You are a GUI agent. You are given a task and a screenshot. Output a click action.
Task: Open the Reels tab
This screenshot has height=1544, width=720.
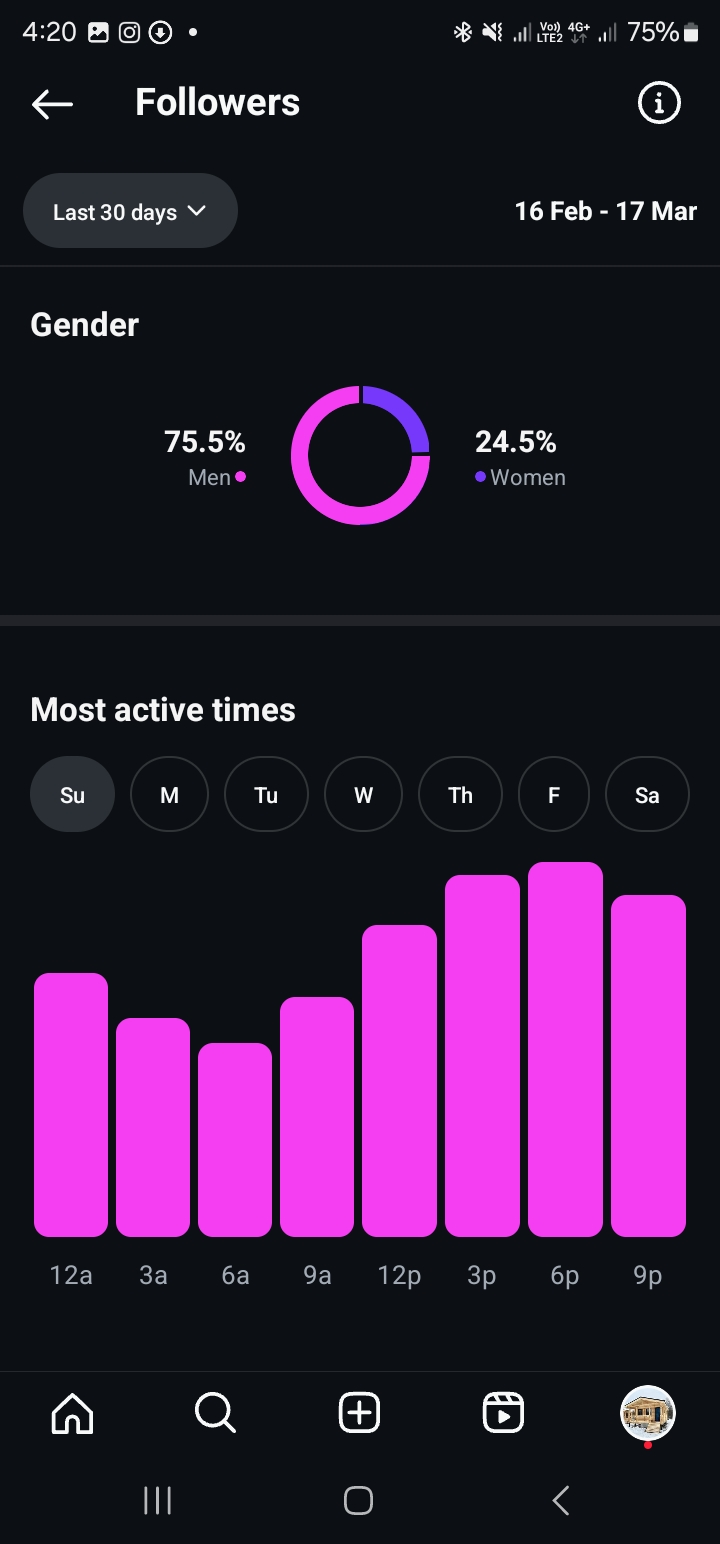pos(503,1413)
